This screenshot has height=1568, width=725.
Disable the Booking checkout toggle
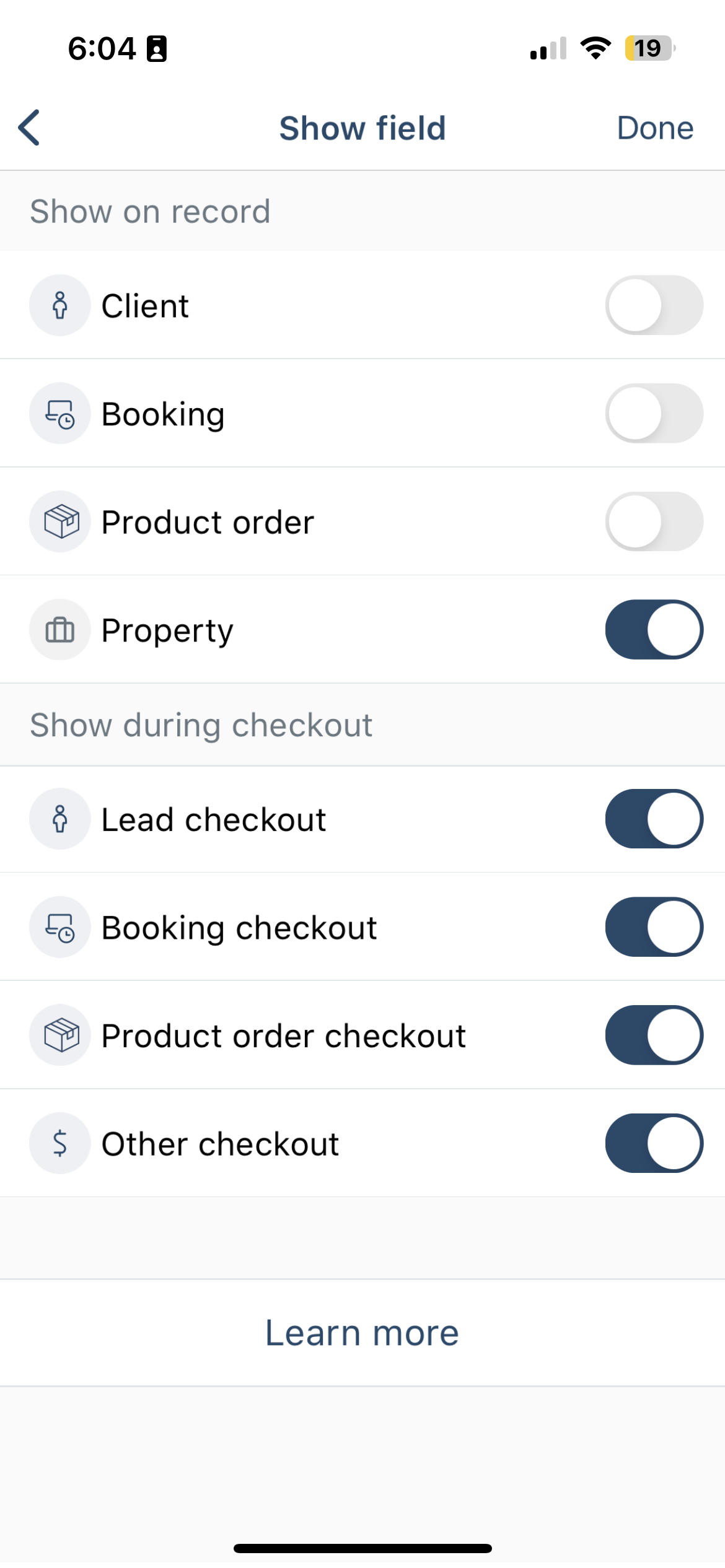pyautogui.click(x=654, y=927)
